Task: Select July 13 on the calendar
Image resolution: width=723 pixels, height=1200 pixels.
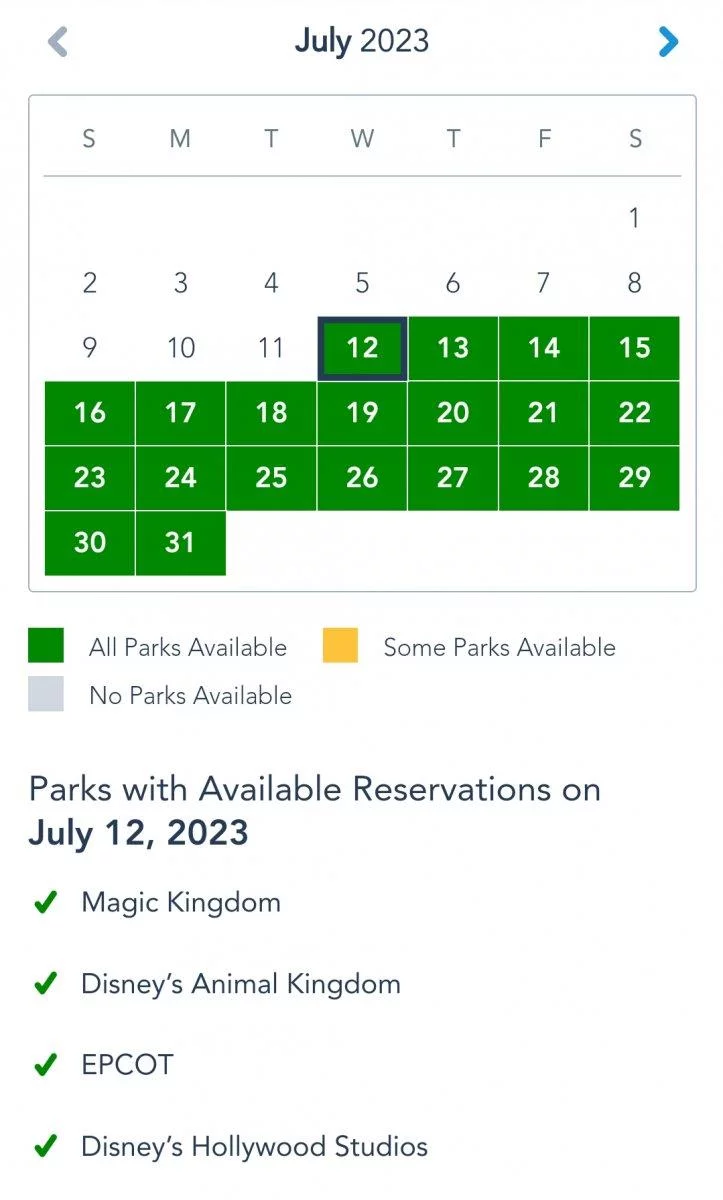Action: [x=453, y=348]
